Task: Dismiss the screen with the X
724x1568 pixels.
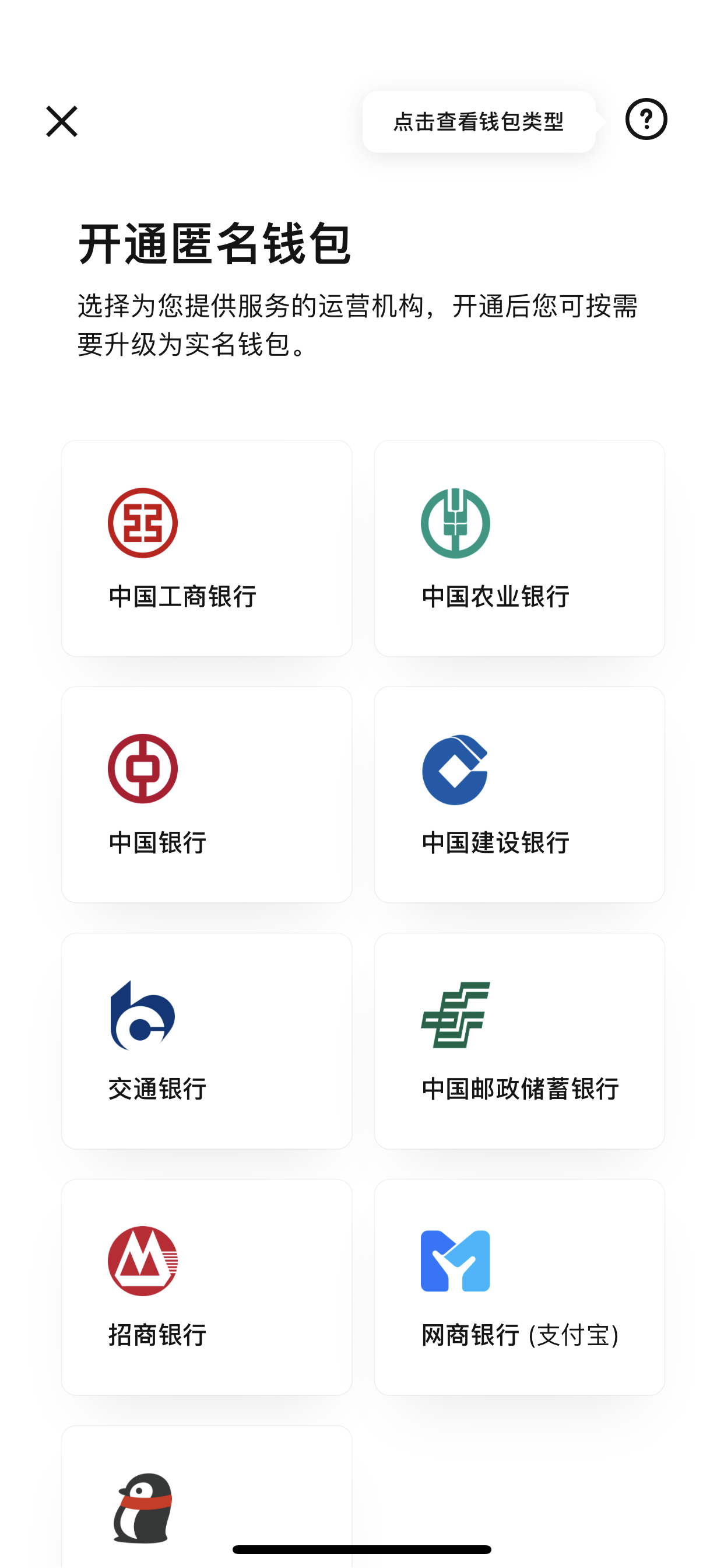Action: click(x=61, y=121)
